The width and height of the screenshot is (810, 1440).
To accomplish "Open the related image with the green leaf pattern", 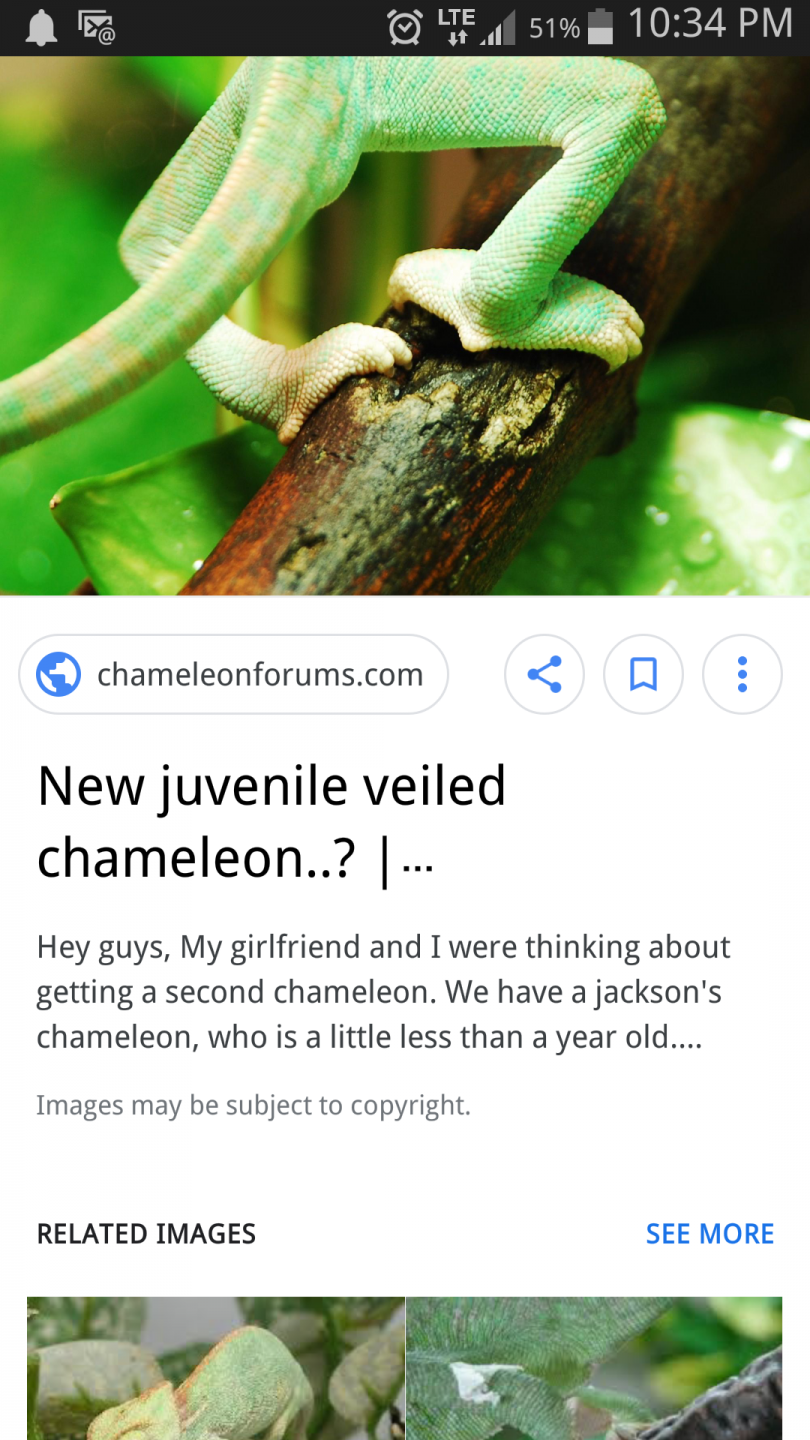I will point(594,1368).
